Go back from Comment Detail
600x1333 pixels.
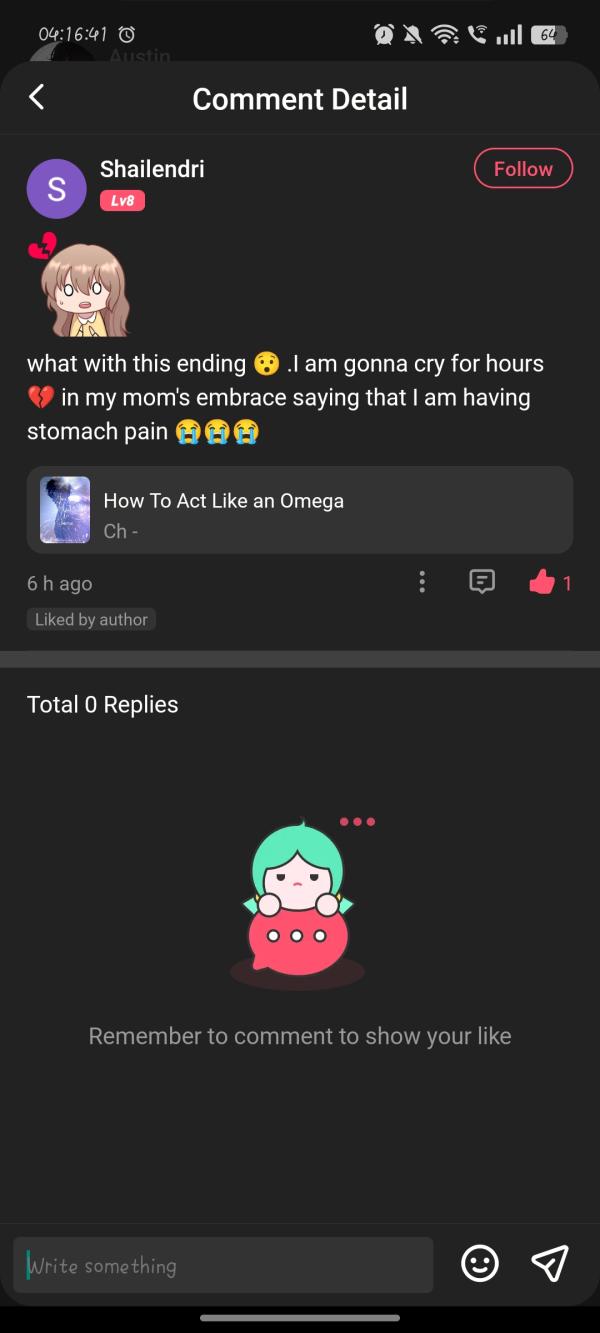click(x=37, y=97)
